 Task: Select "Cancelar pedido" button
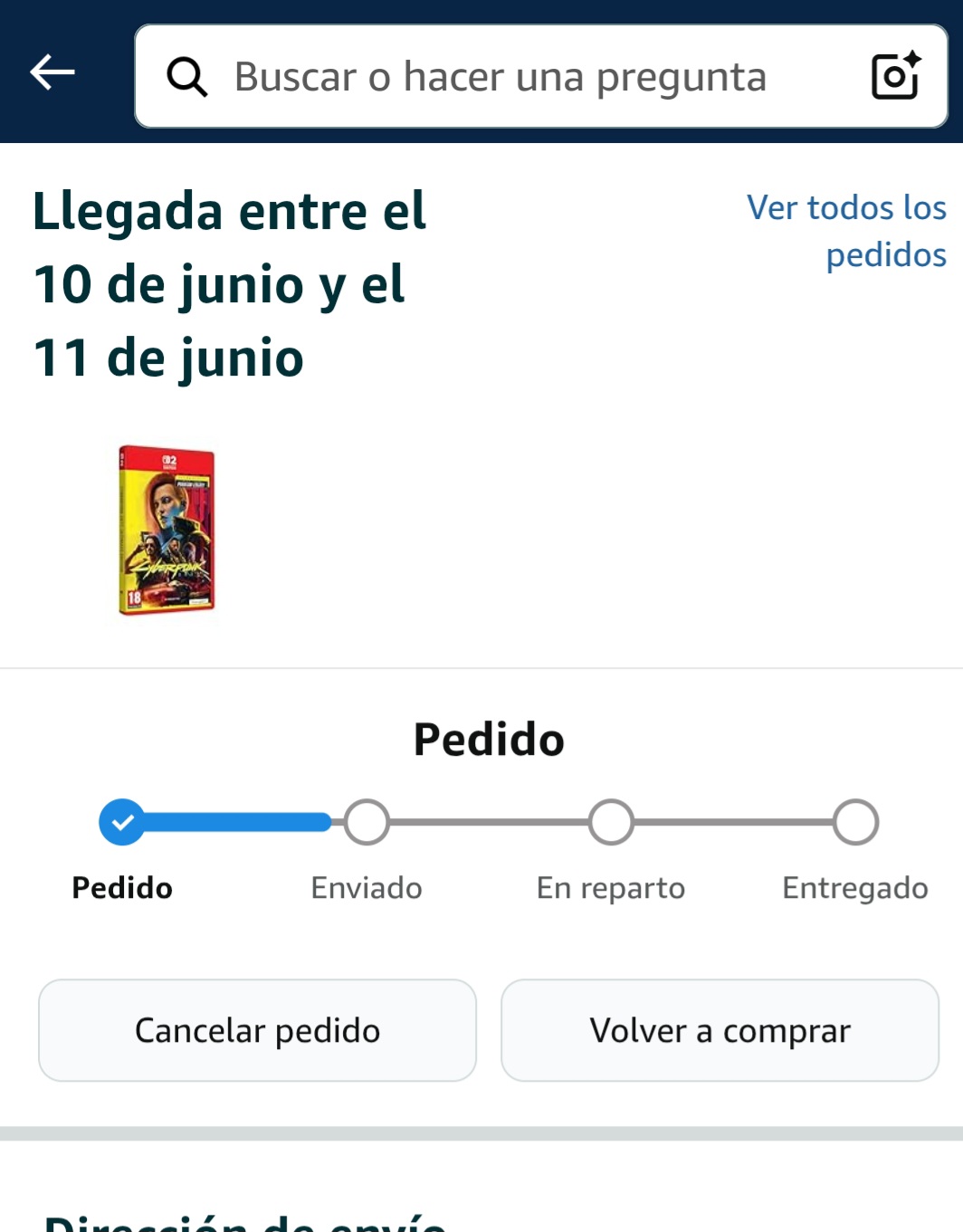pyautogui.click(x=257, y=1030)
